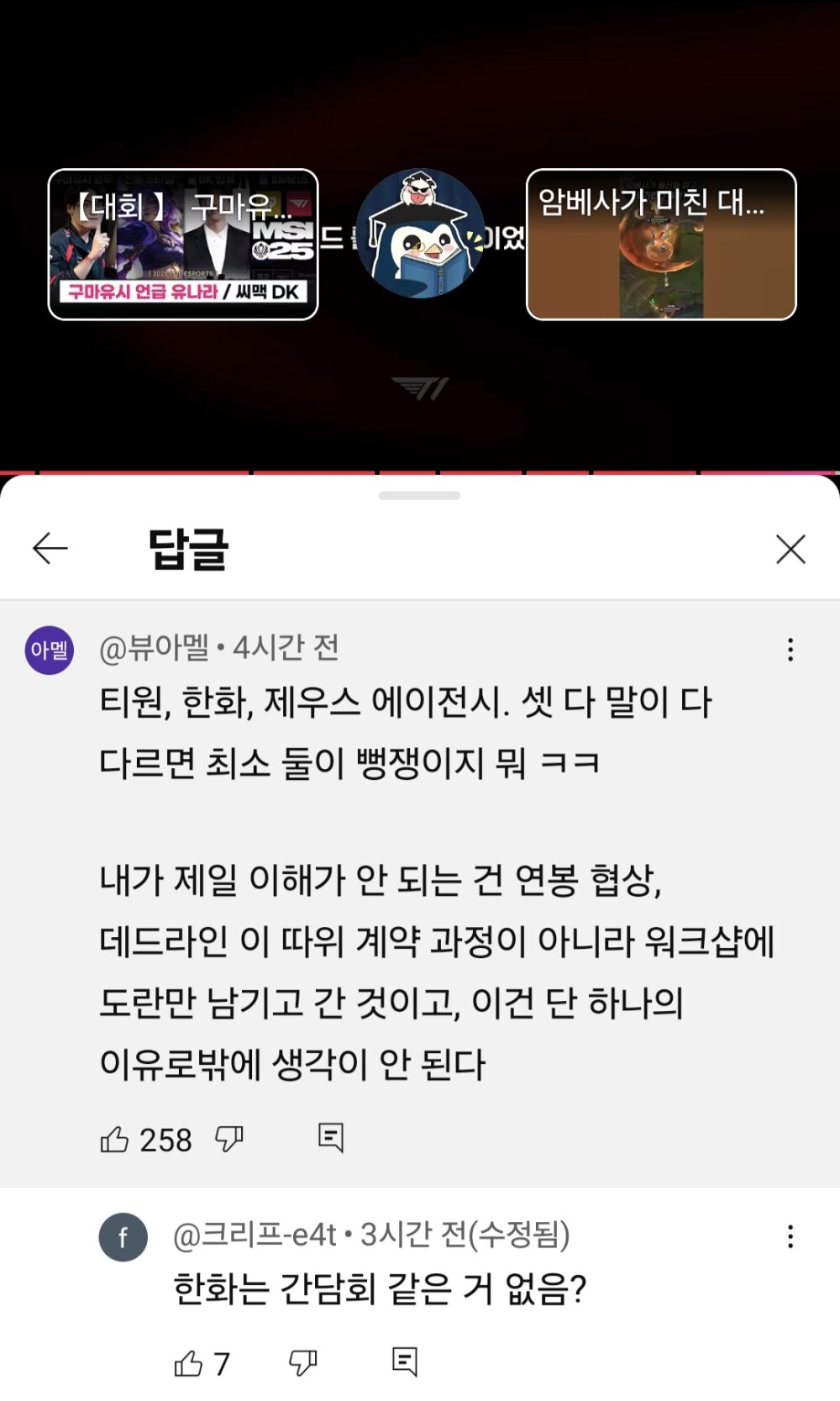
Task: Open @크리프-e4t's profile avatar
Action: click(x=123, y=1237)
